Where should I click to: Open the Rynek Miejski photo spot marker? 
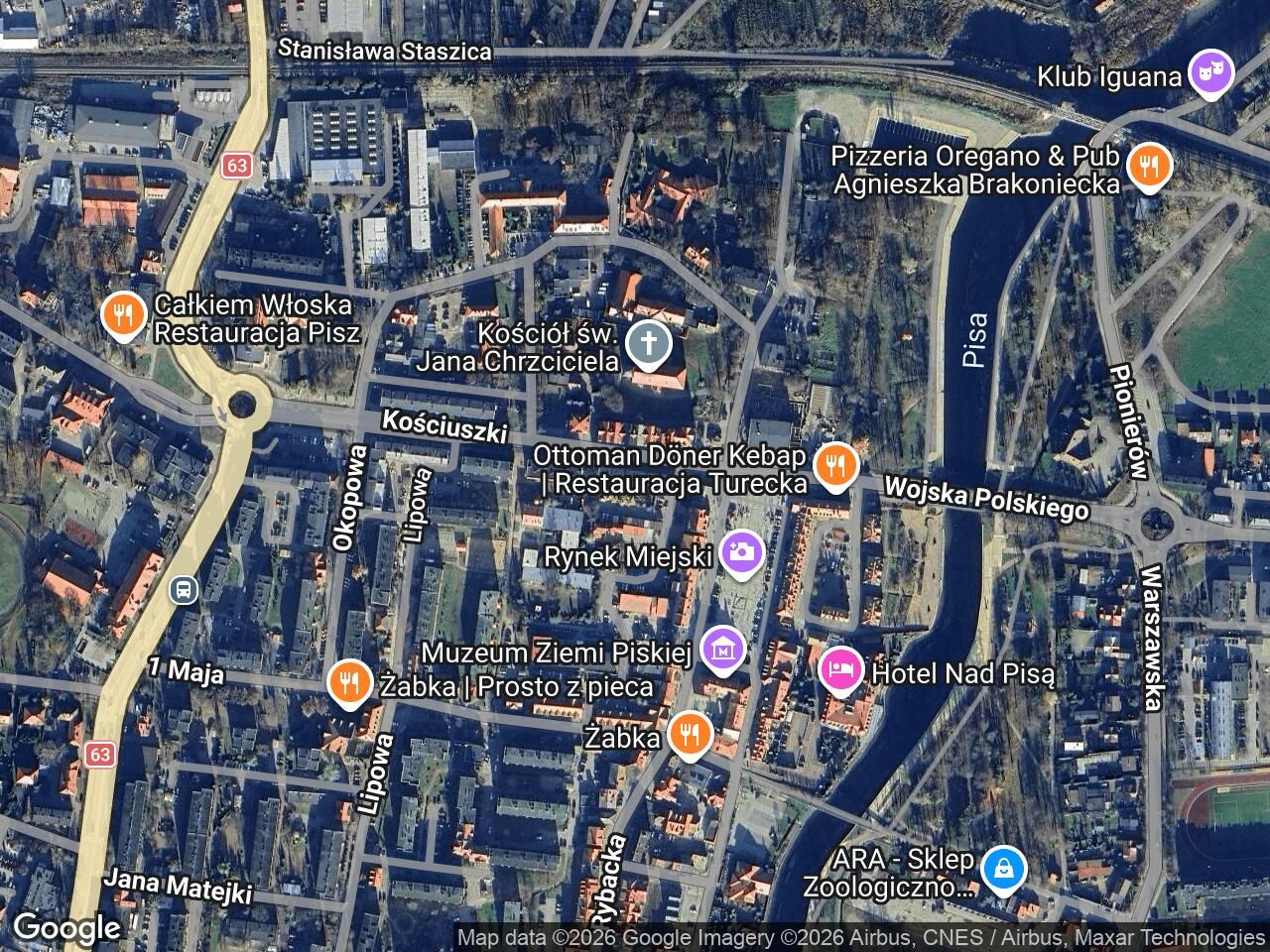740,552
